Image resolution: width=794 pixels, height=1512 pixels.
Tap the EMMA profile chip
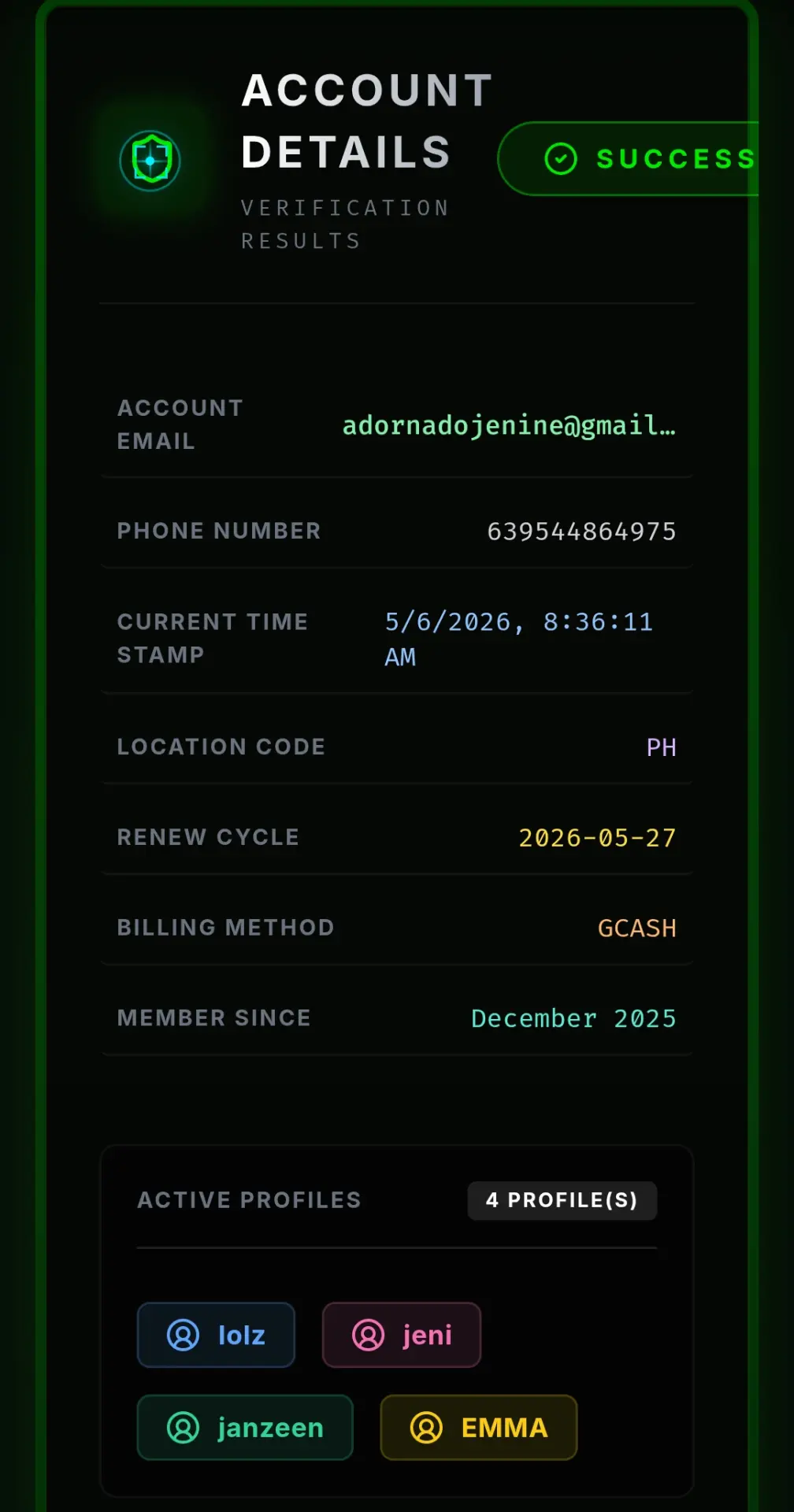coord(479,1427)
